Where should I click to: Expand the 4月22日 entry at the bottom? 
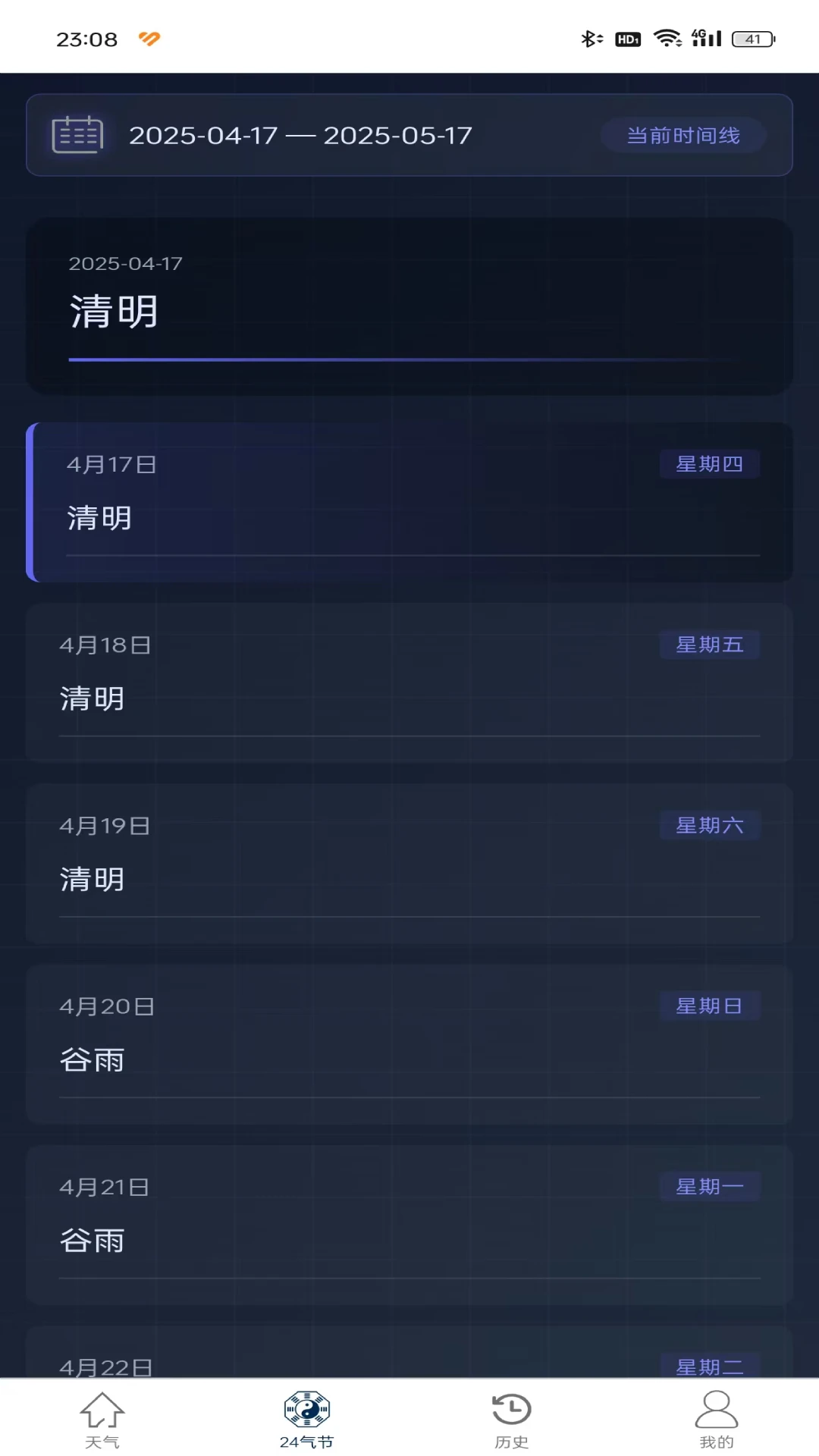pyautogui.click(x=409, y=1365)
